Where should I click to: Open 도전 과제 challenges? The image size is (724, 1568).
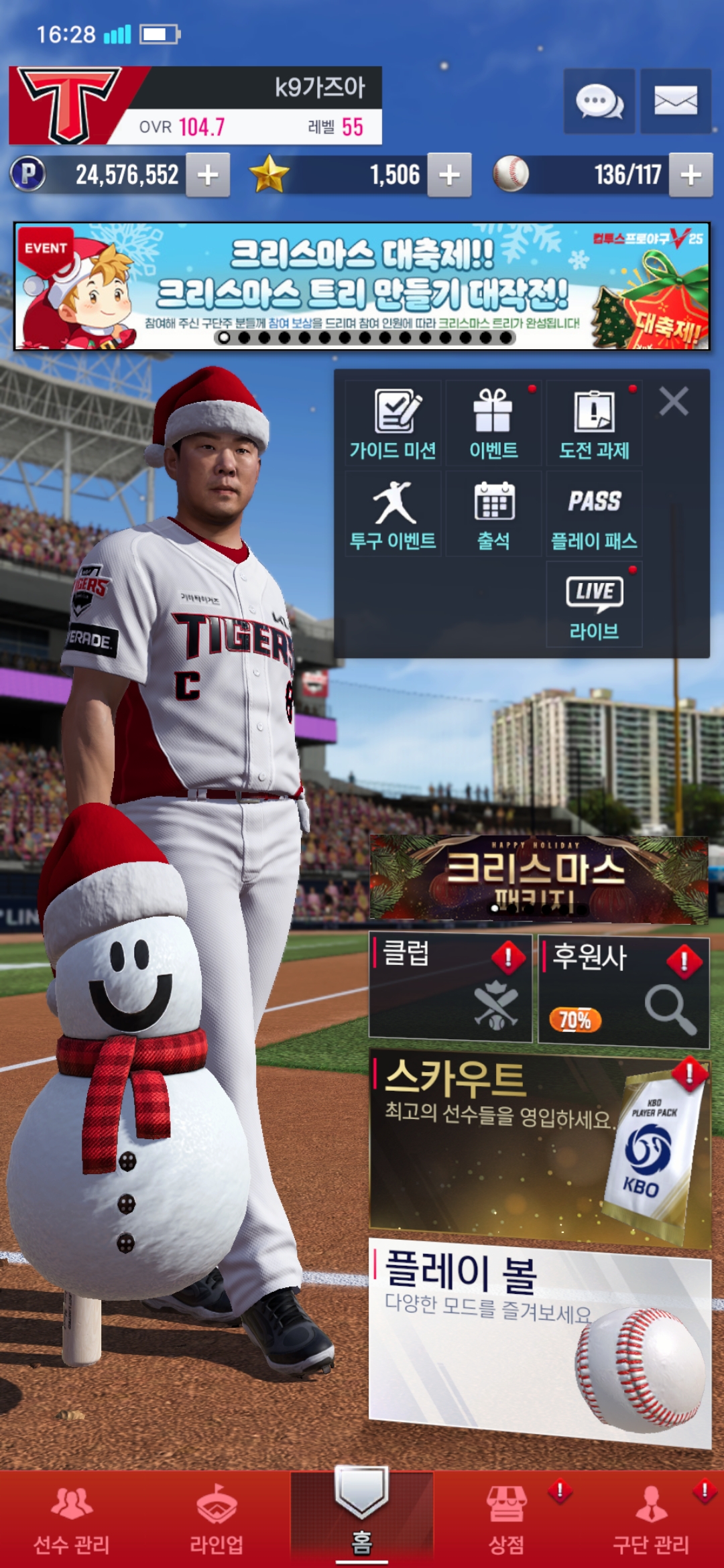tap(594, 424)
